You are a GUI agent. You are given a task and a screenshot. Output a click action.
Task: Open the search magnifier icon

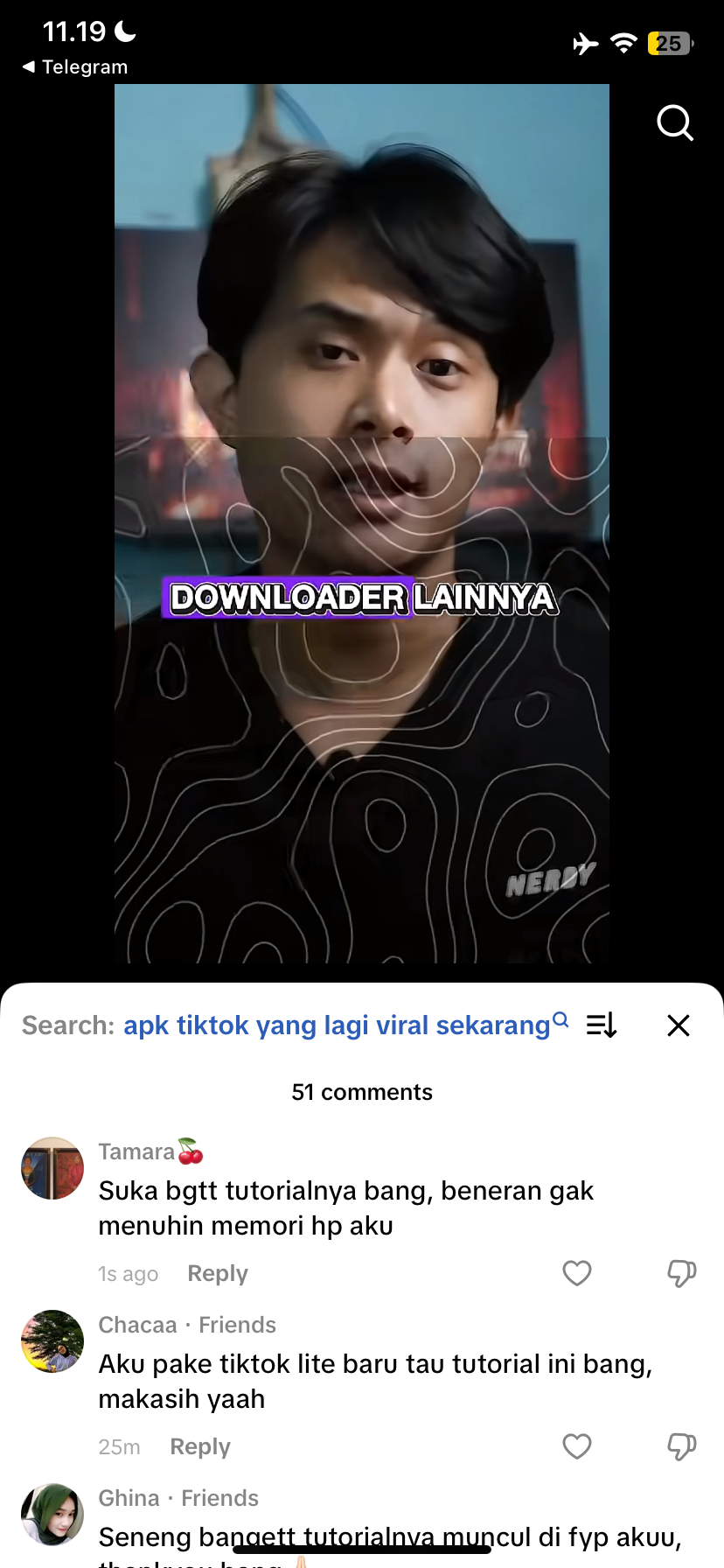pyautogui.click(x=674, y=123)
